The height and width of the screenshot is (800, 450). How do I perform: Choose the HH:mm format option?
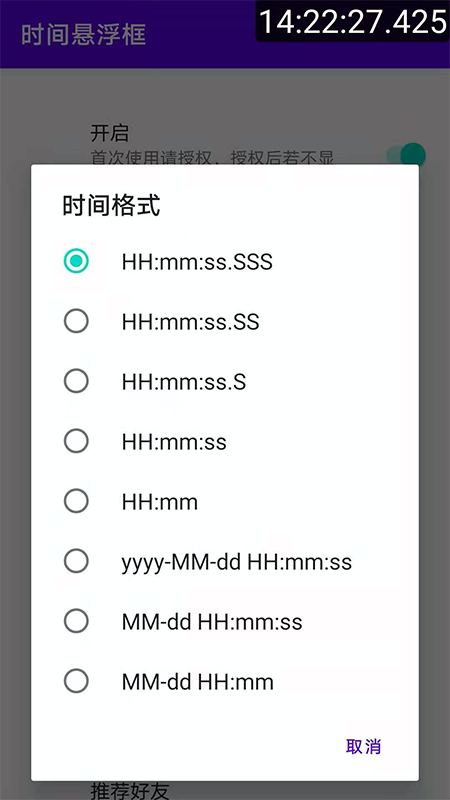click(225, 502)
